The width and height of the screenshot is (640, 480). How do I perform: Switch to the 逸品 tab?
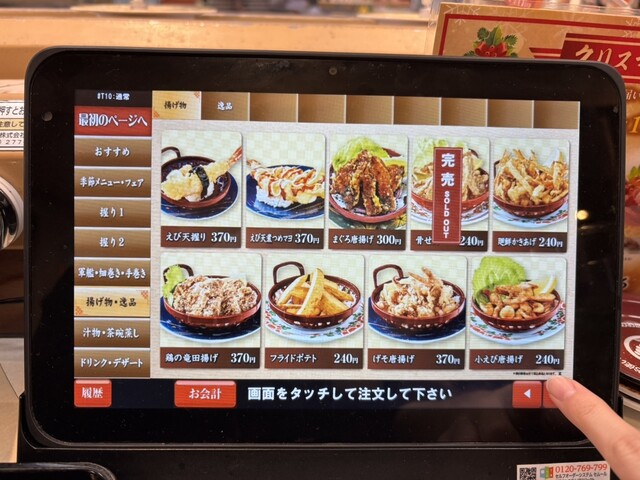click(225, 105)
